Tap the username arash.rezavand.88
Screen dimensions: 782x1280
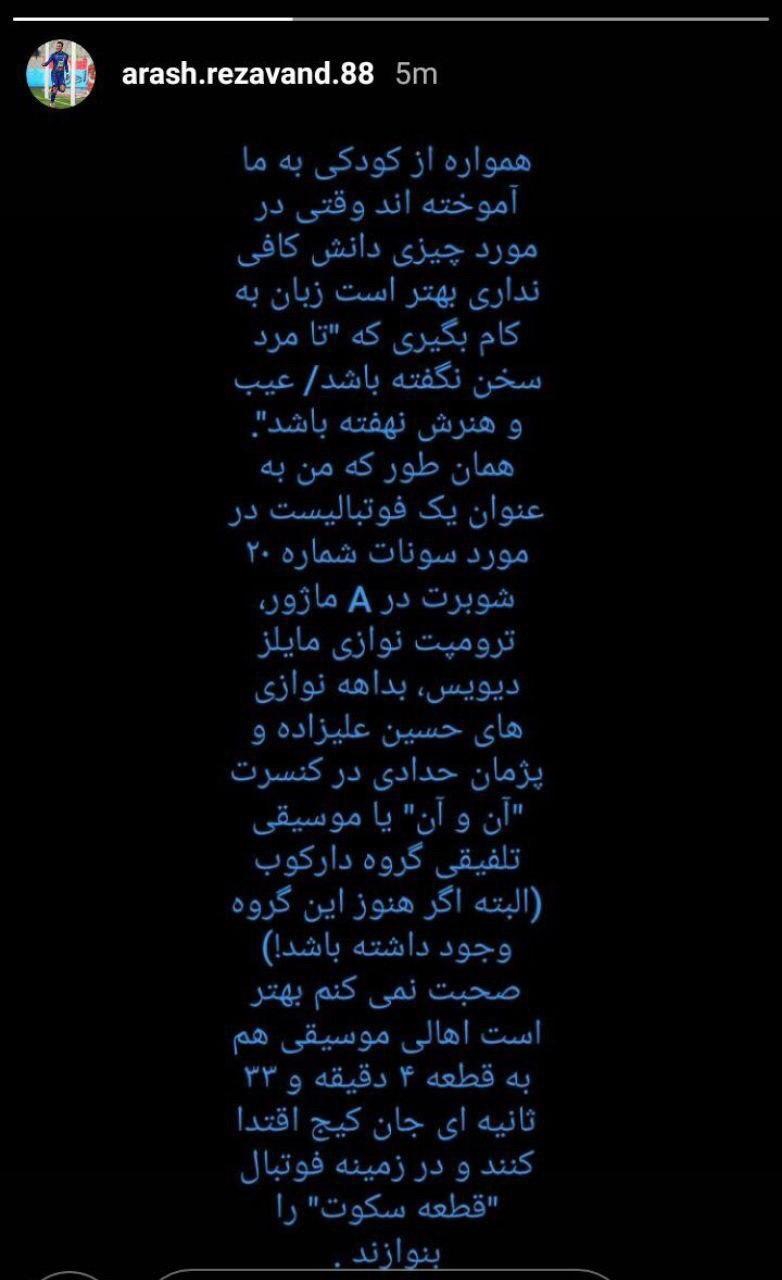tap(247, 74)
